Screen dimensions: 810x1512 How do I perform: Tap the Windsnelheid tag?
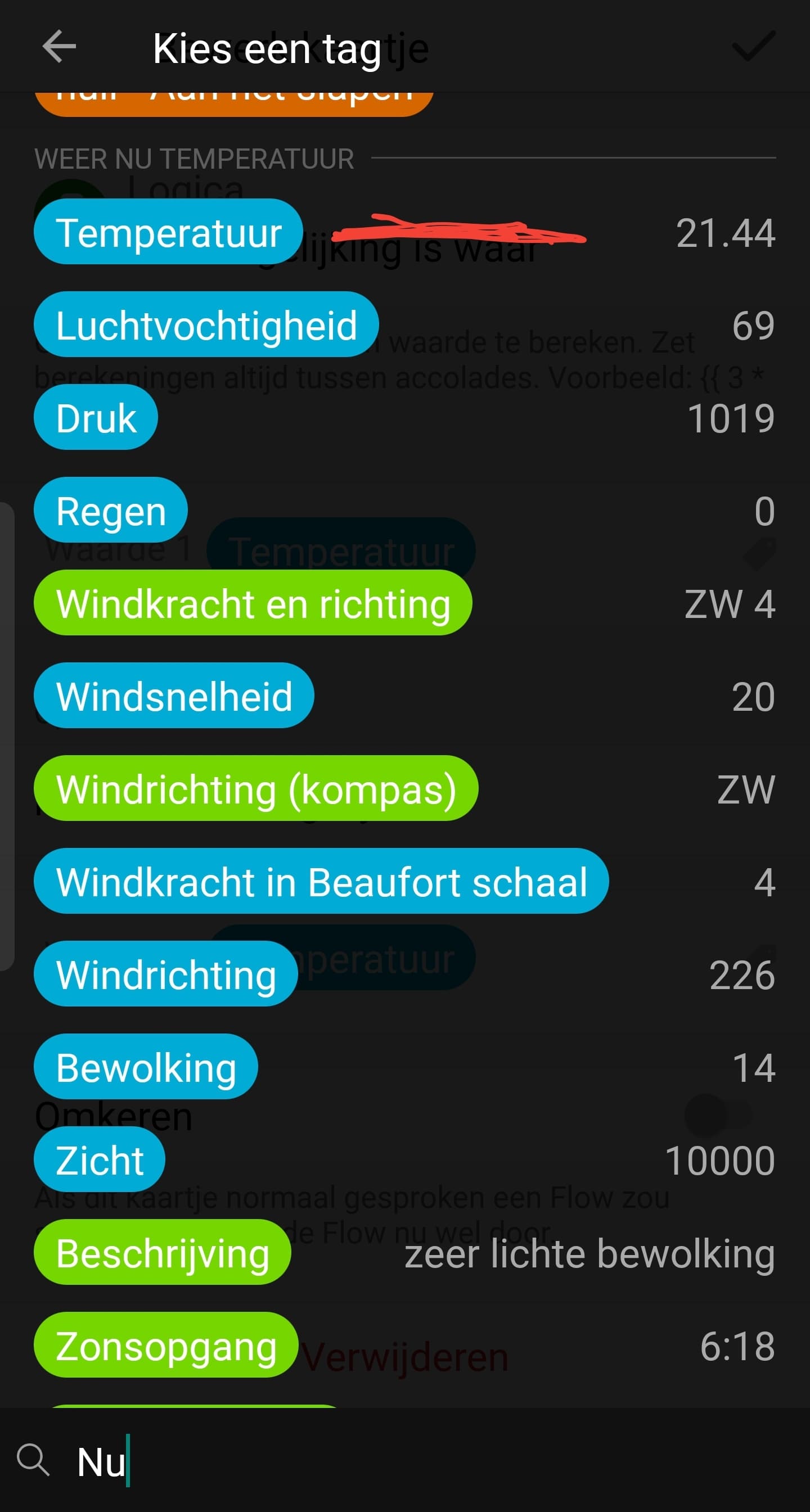click(x=174, y=696)
